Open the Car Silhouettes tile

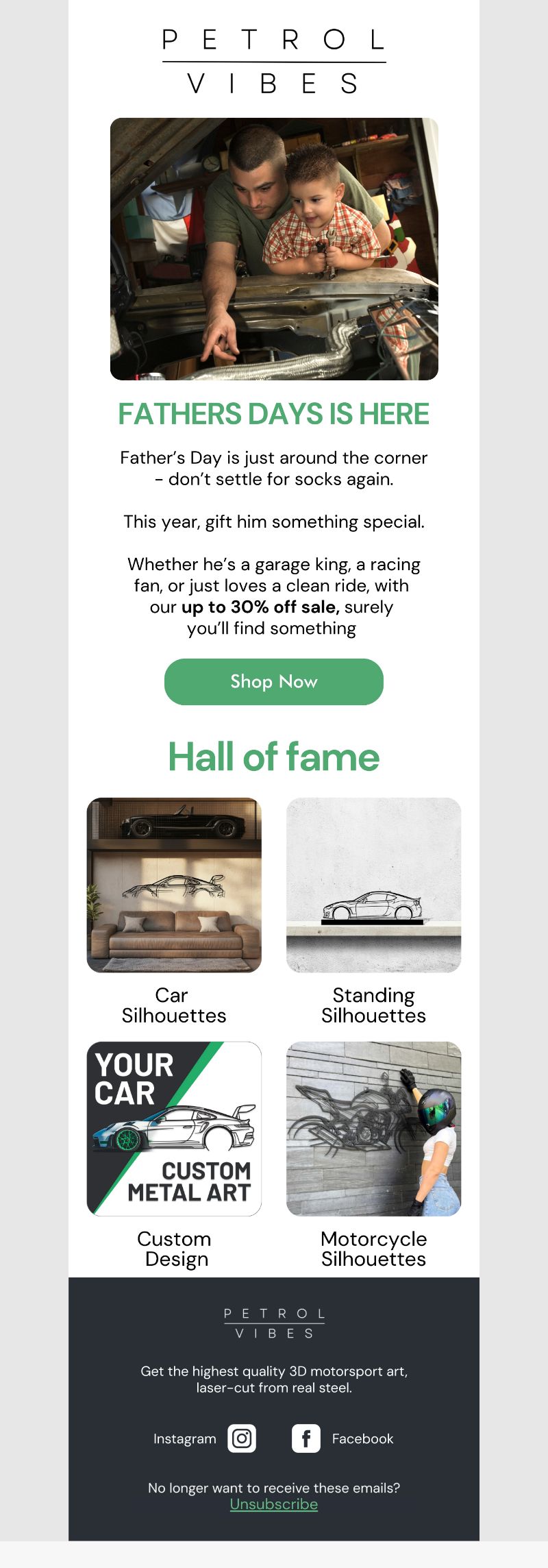pyautogui.click(x=174, y=885)
